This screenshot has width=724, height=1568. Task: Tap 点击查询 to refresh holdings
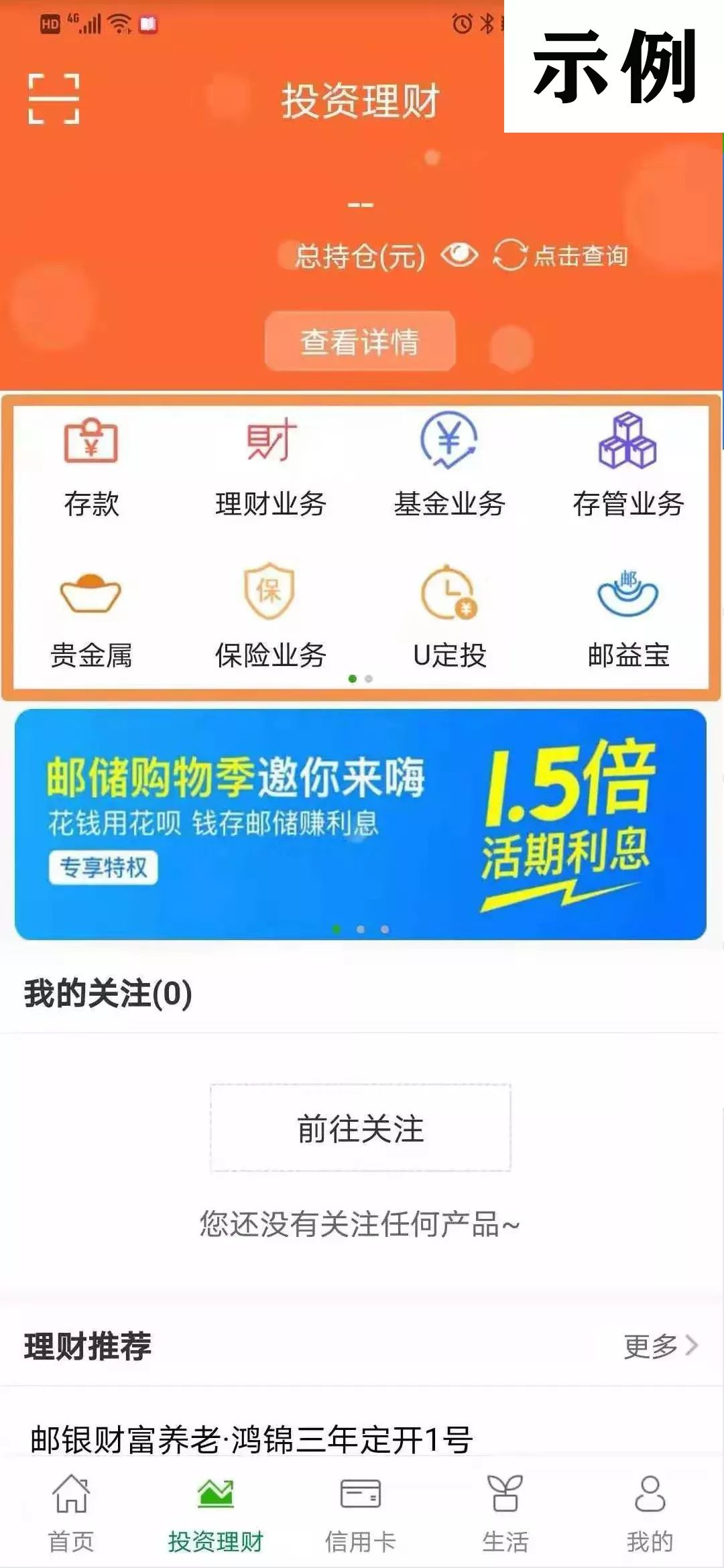562,255
